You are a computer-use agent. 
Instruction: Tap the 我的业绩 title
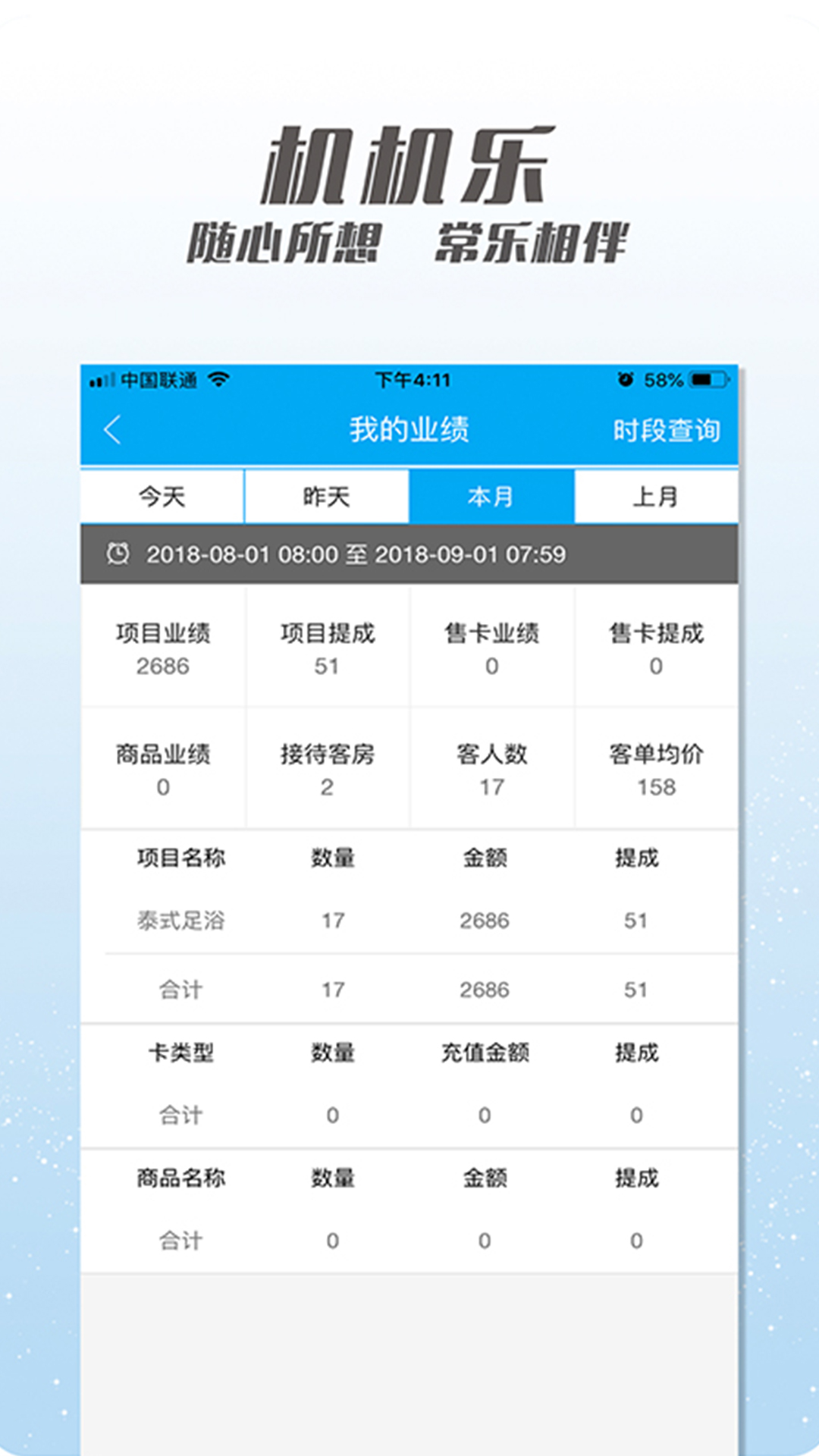(x=409, y=429)
